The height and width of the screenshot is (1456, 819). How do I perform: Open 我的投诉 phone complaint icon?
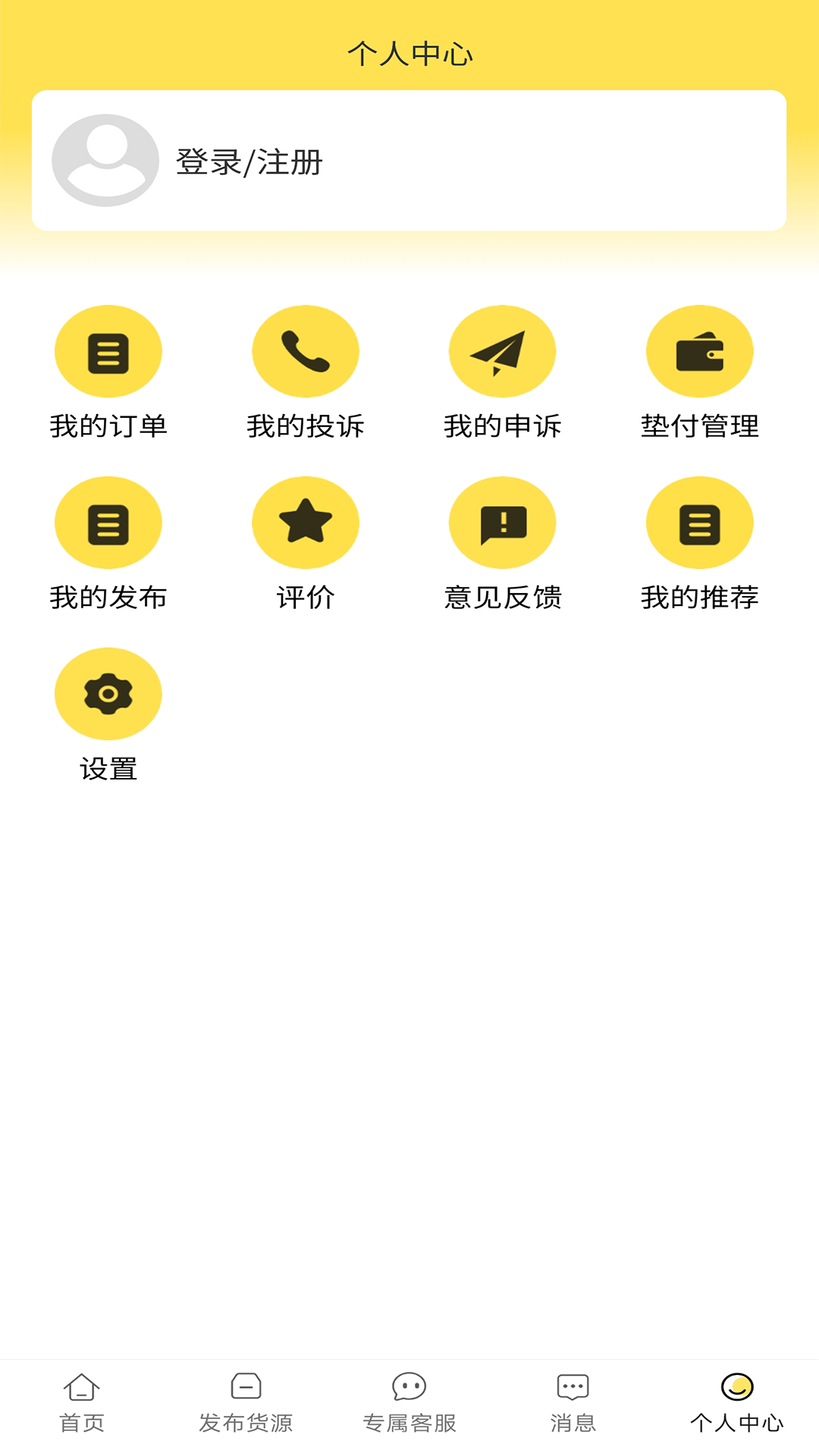(305, 351)
